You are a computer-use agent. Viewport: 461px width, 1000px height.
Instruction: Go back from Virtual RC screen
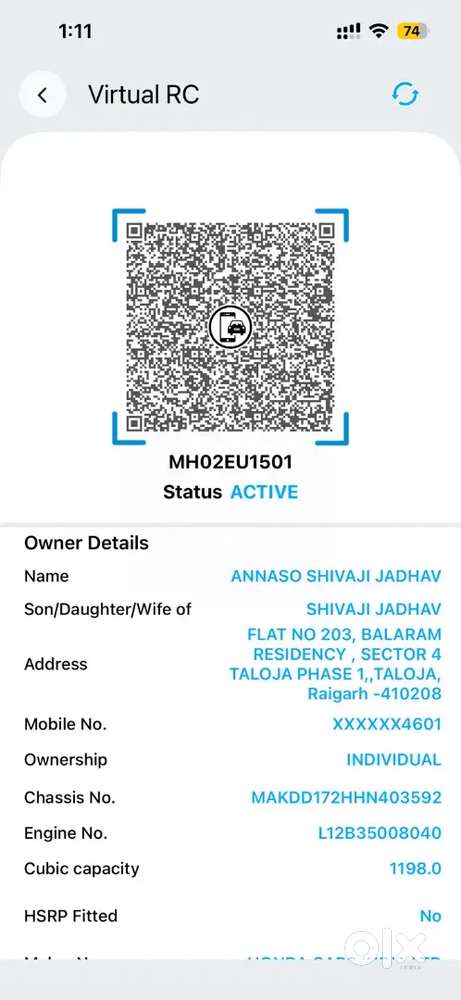tap(43, 95)
